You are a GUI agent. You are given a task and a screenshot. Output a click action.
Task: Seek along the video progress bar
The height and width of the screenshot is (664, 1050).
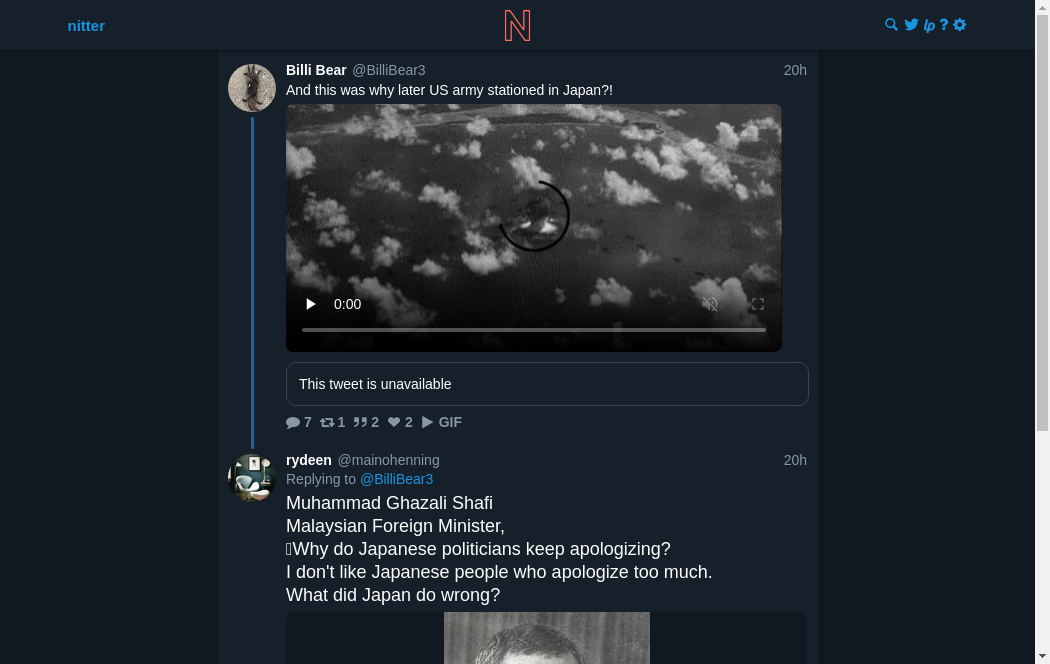[x=534, y=330]
